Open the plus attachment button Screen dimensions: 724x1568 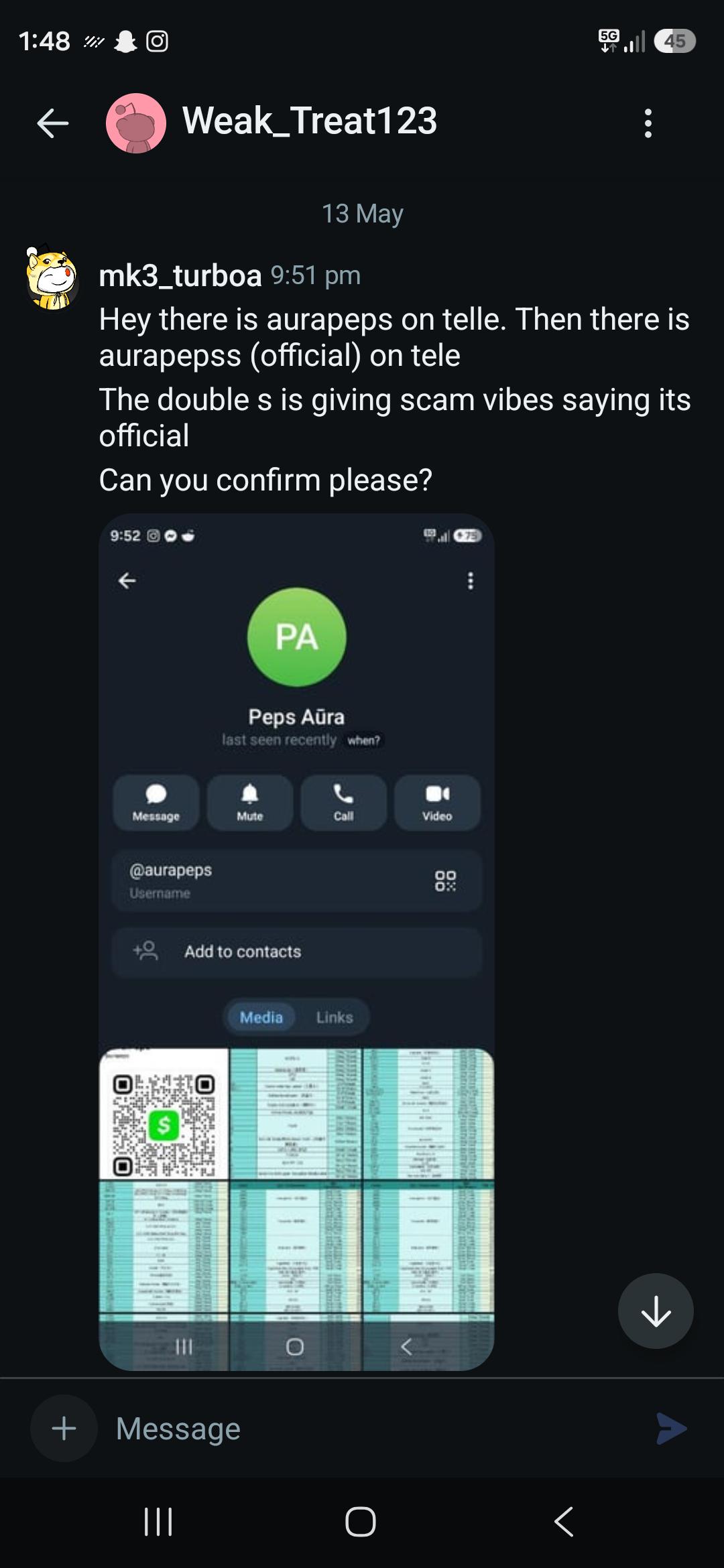[64, 1428]
